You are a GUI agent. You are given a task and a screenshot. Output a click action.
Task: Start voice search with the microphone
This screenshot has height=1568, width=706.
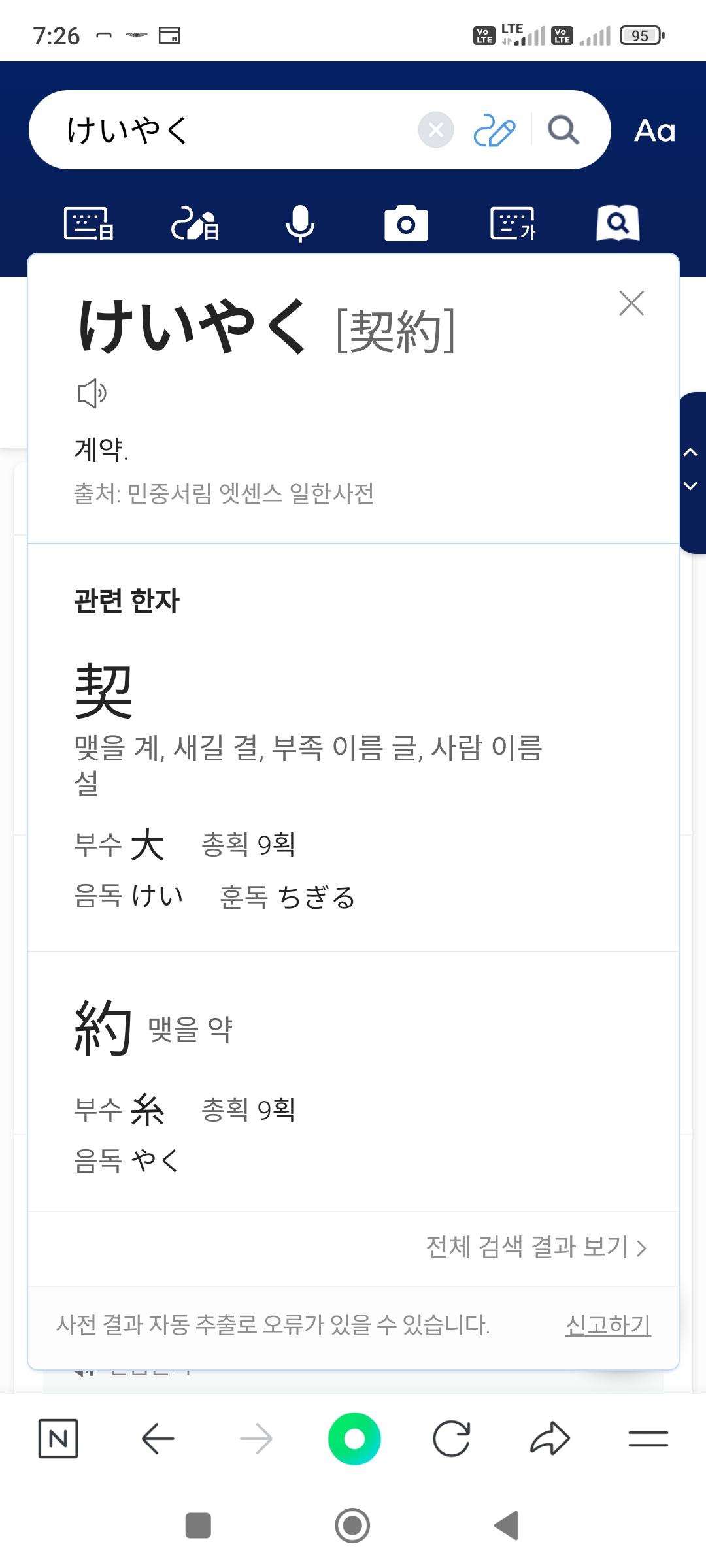pos(300,224)
